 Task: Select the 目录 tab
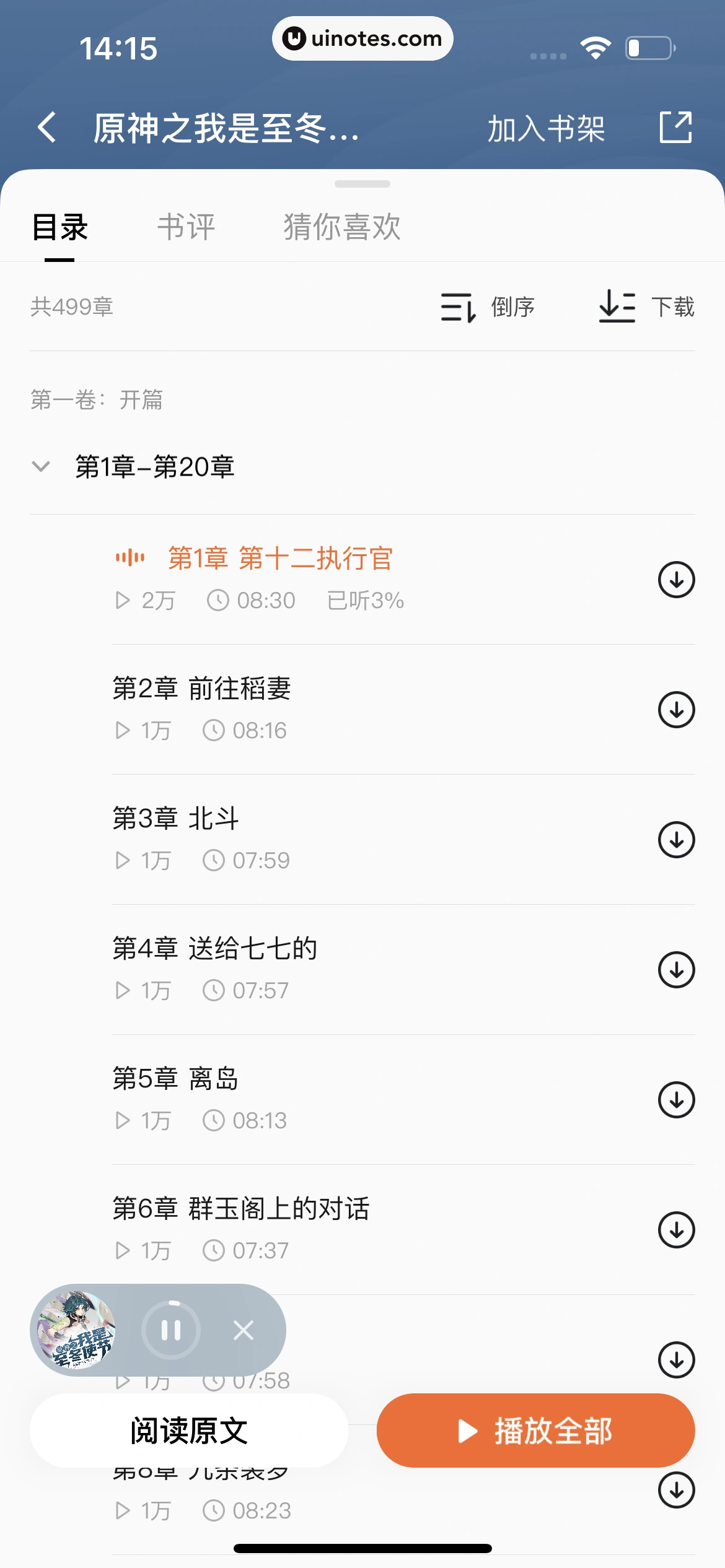(60, 227)
